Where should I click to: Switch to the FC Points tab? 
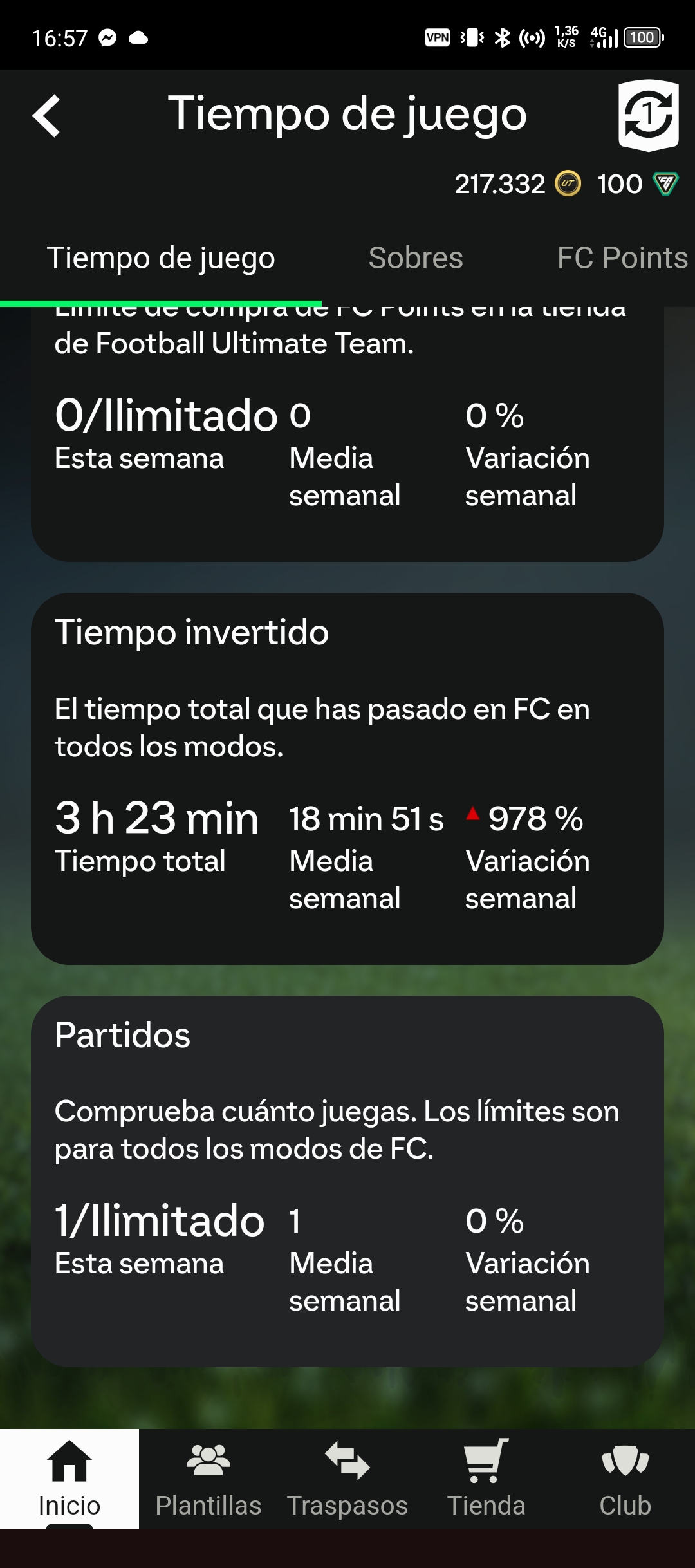(622, 258)
